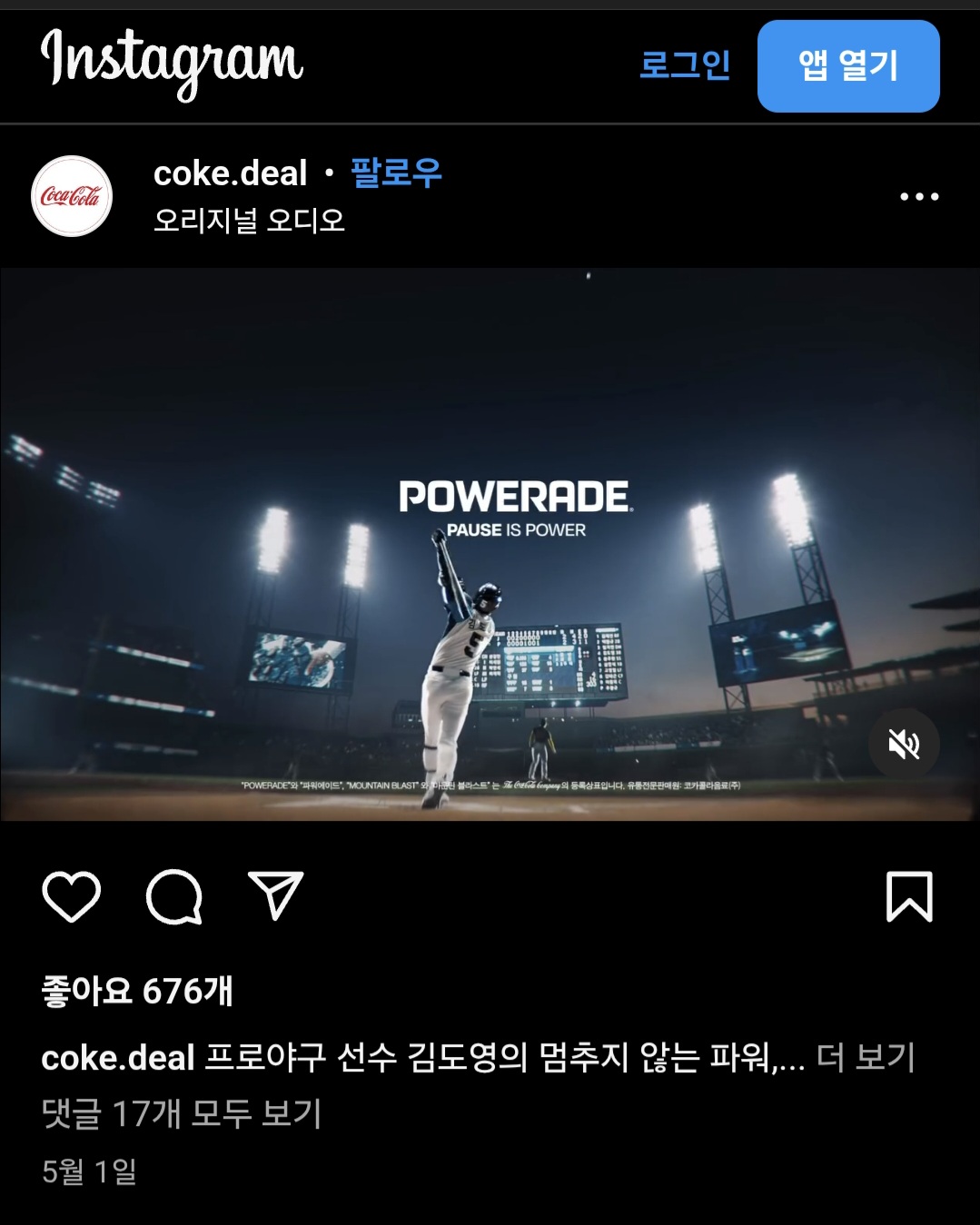Viewport: 980px width, 1225px height.
Task: Expand the caption with 더 보기
Action: click(x=866, y=1057)
